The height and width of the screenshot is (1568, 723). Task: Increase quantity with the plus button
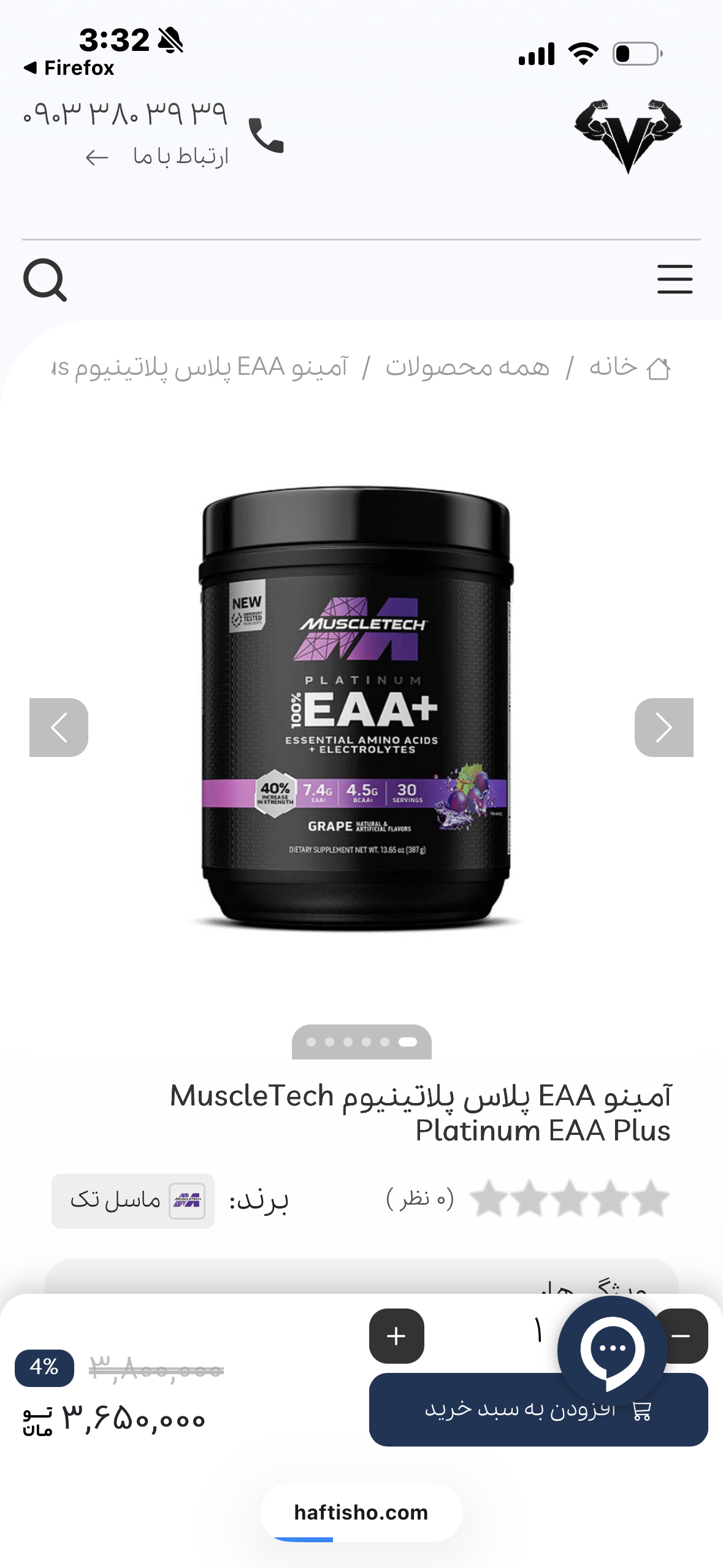pyautogui.click(x=396, y=1336)
